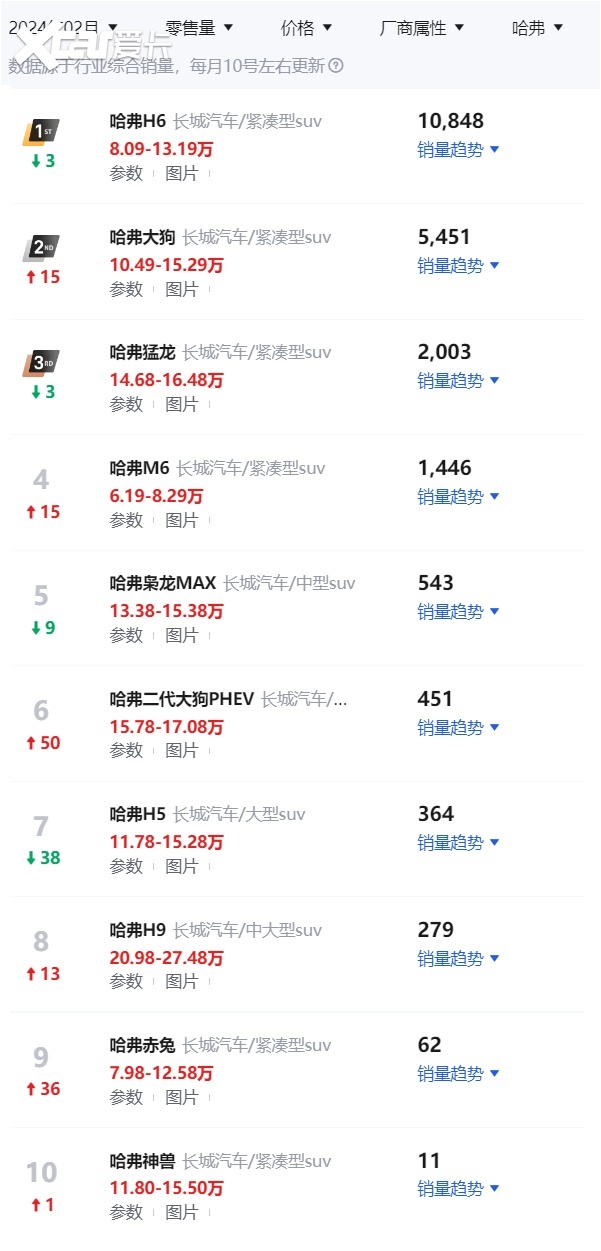The image size is (601, 1251).
Task: Open the 哈弗枭龙MAX ranking entry
Action: (x=163, y=583)
